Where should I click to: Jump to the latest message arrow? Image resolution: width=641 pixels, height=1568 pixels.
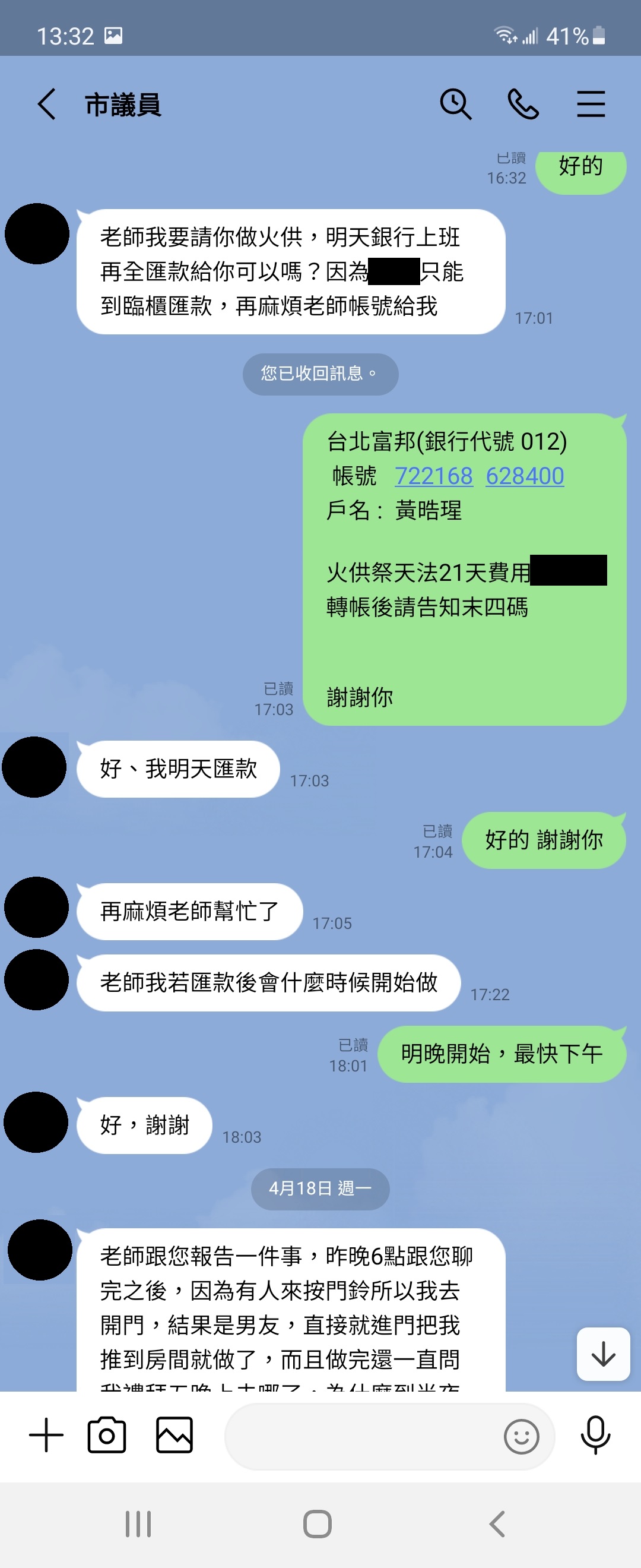(x=602, y=1354)
